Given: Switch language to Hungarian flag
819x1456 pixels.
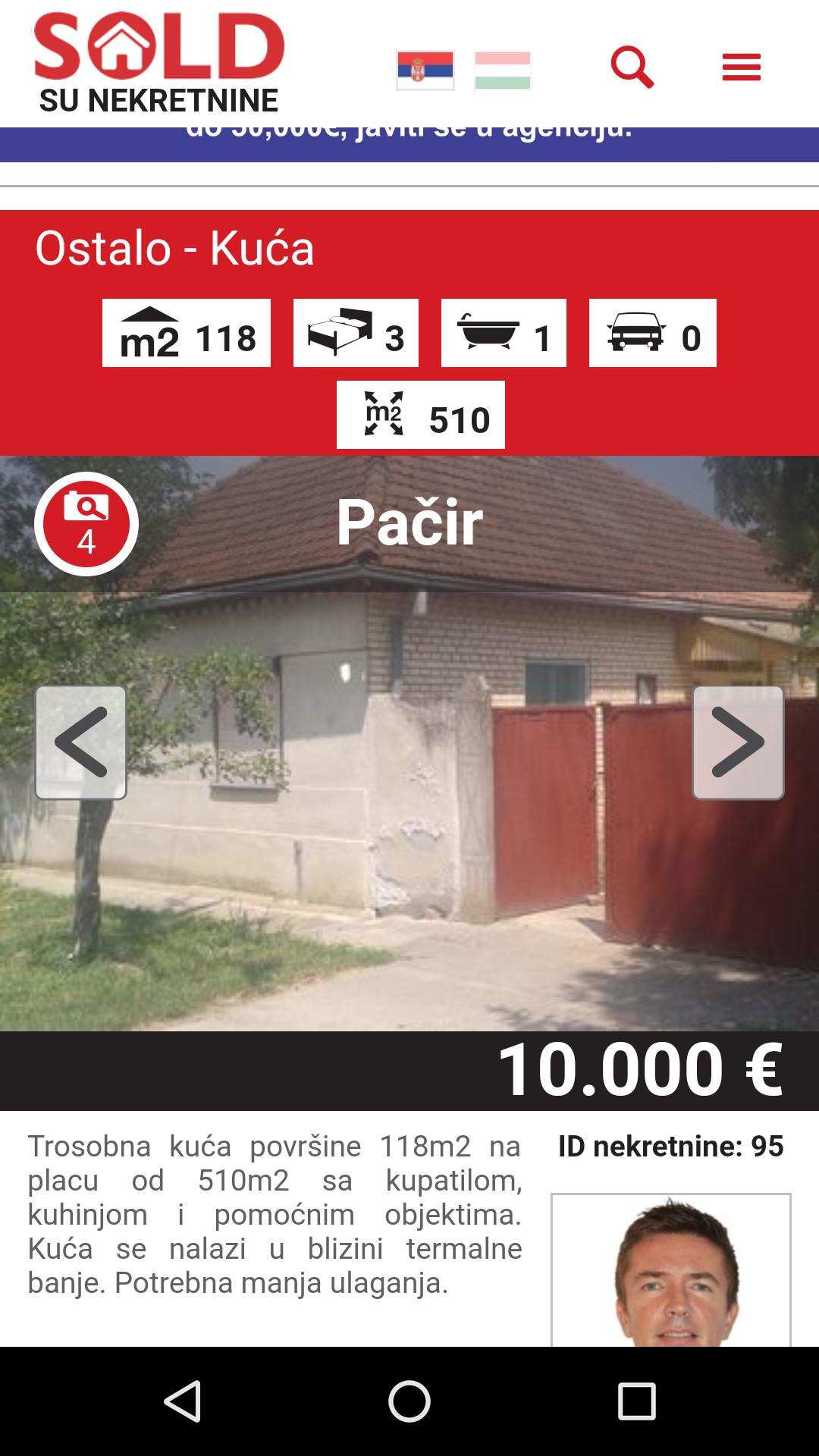Looking at the screenshot, I should (x=501, y=70).
